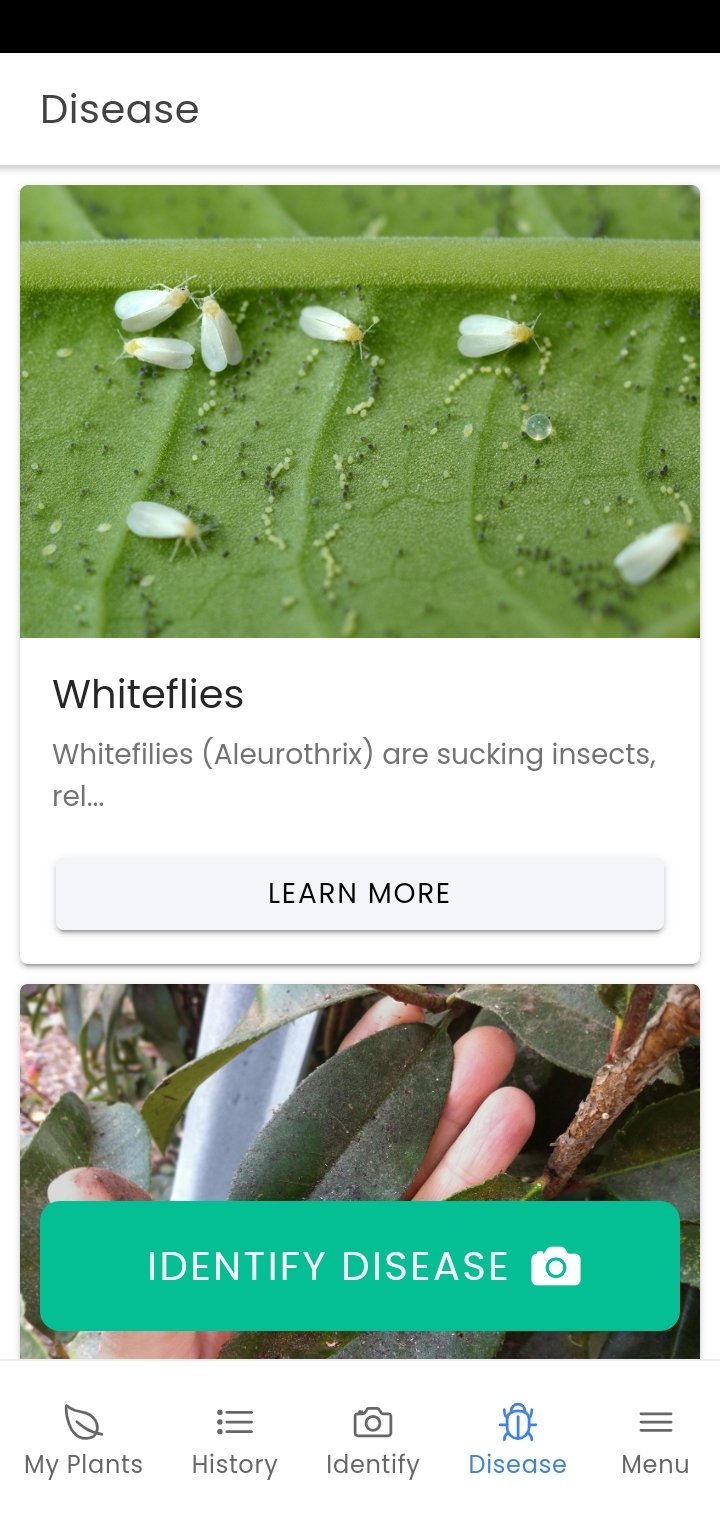The image size is (720, 1520).
Task: Tap Learn More on the Whiteflies card
Action: (x=360, y=893)
